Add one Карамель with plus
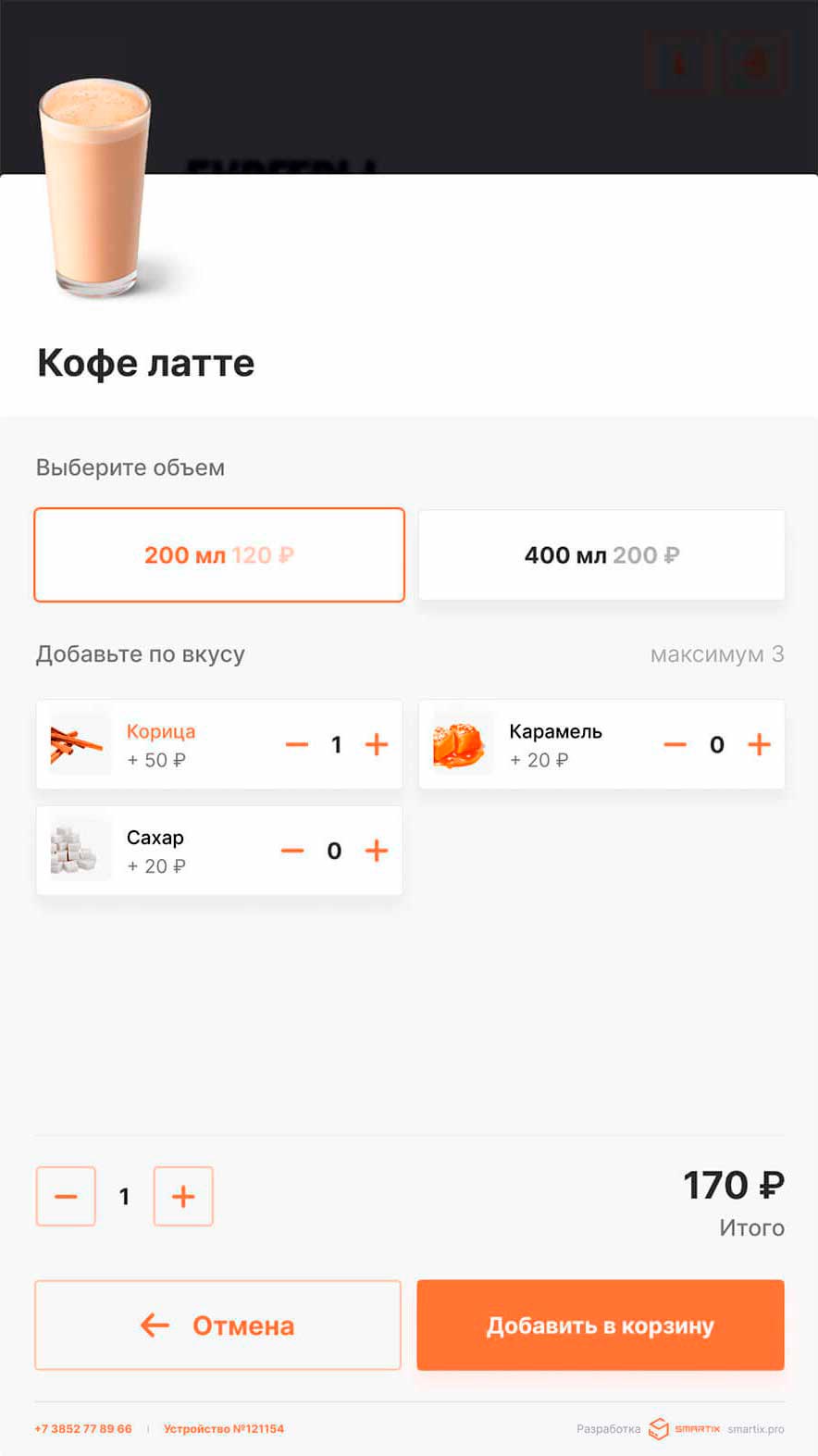The height and width of the screenshot is (1456, 818). (x=759, y=744)
